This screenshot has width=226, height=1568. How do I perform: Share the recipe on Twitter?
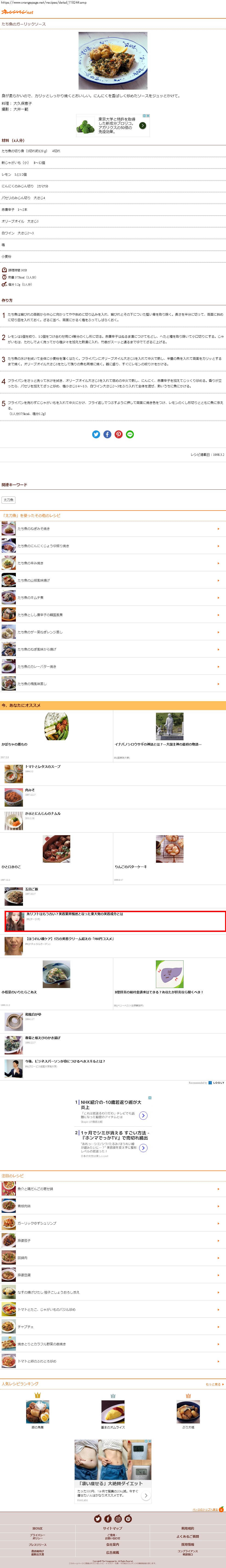96,434
